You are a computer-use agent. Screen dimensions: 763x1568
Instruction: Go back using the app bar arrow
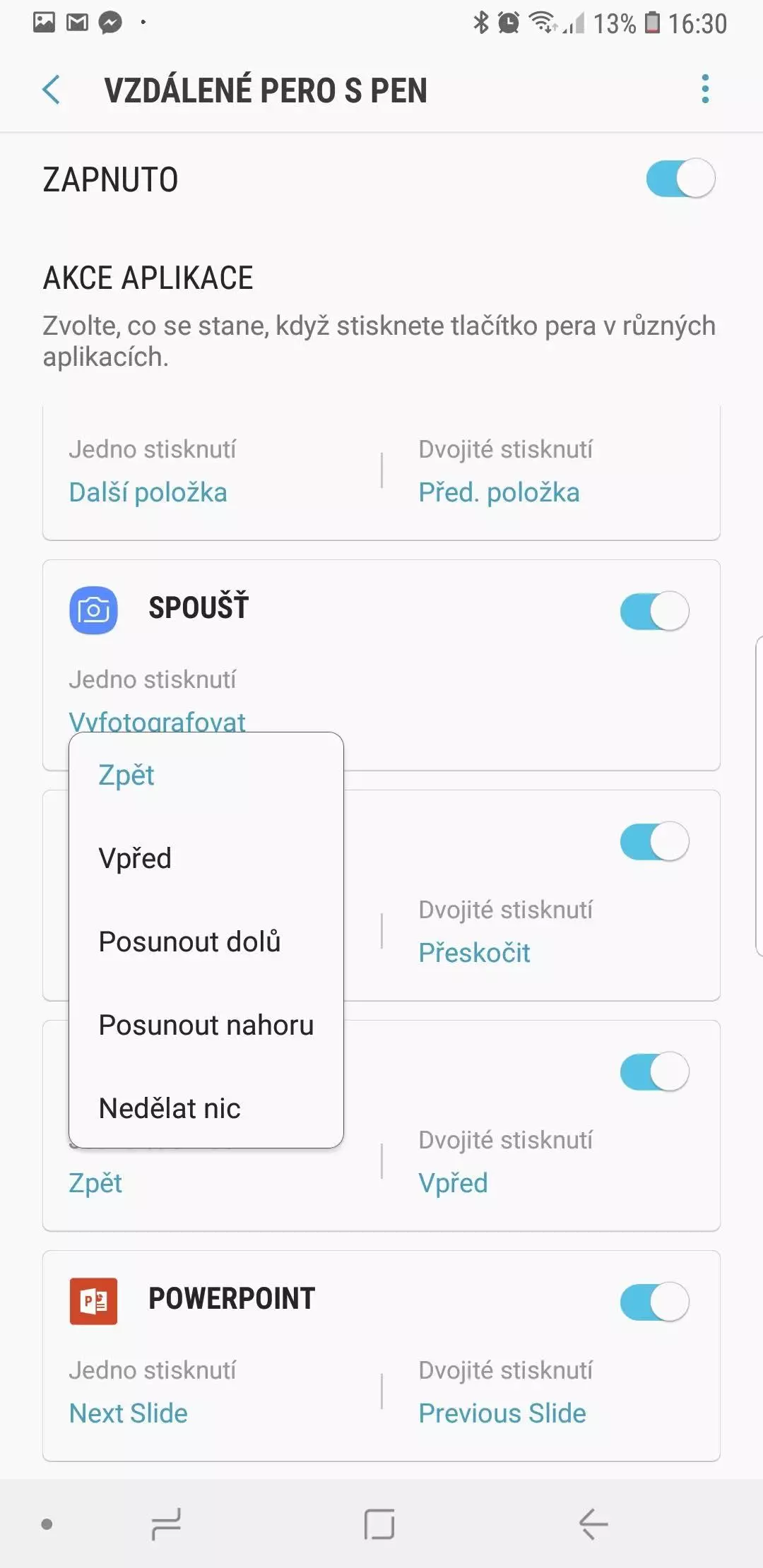pos(52,90)
